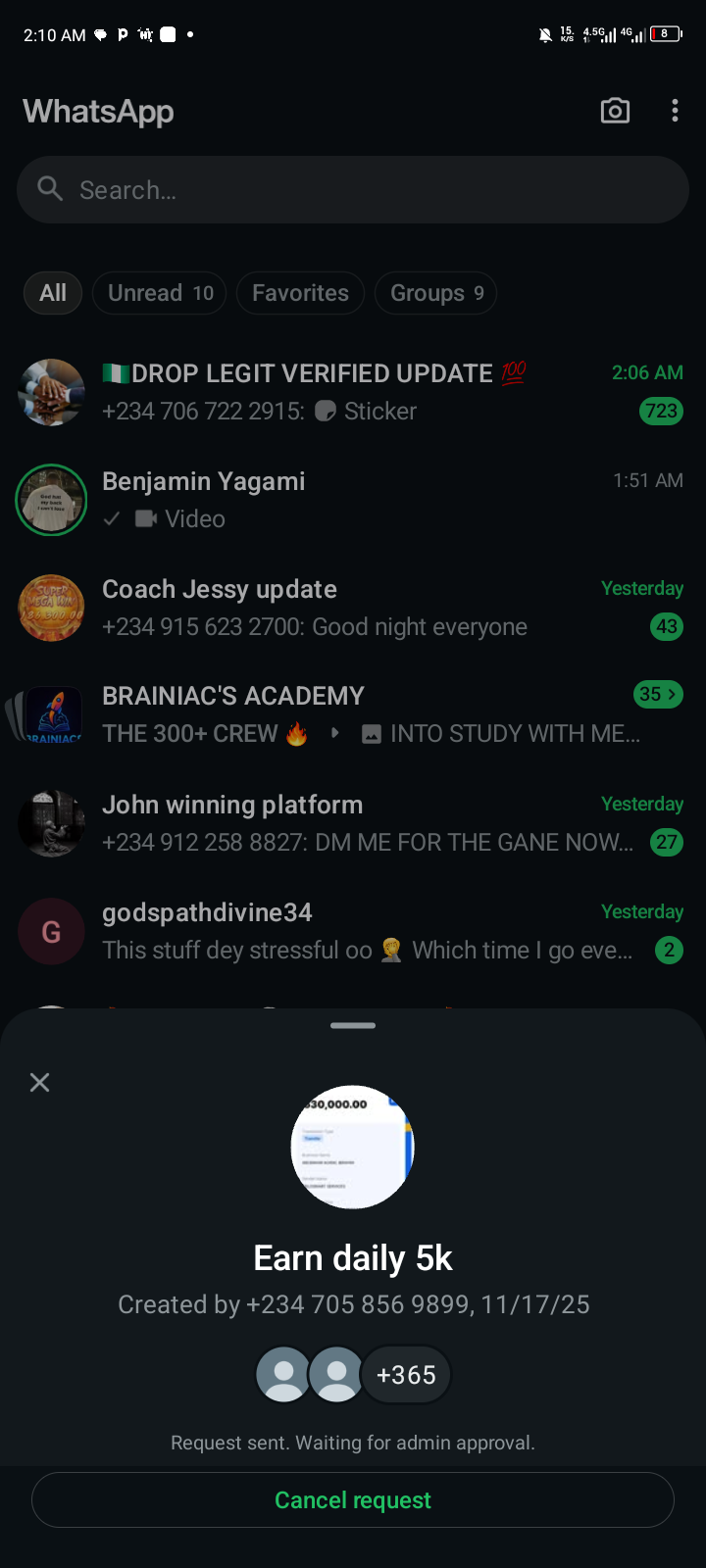This screenshot has width=706, height=1568.
Task: Select the All chats filter
Action: pyautogui.click(x=53, y=293)
